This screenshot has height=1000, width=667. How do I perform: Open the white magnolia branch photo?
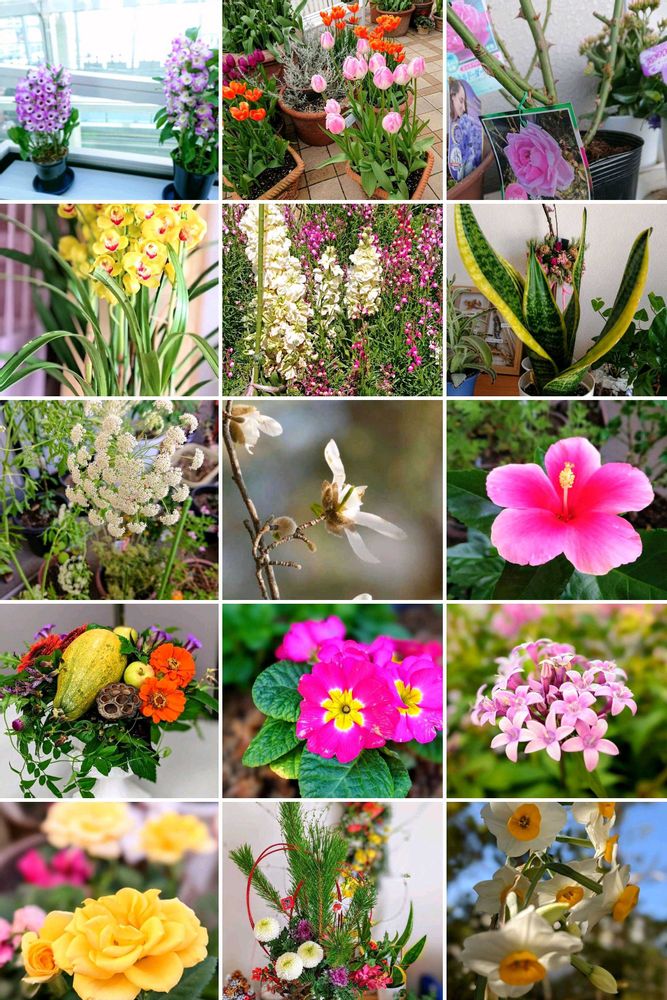tap(333, 500)
